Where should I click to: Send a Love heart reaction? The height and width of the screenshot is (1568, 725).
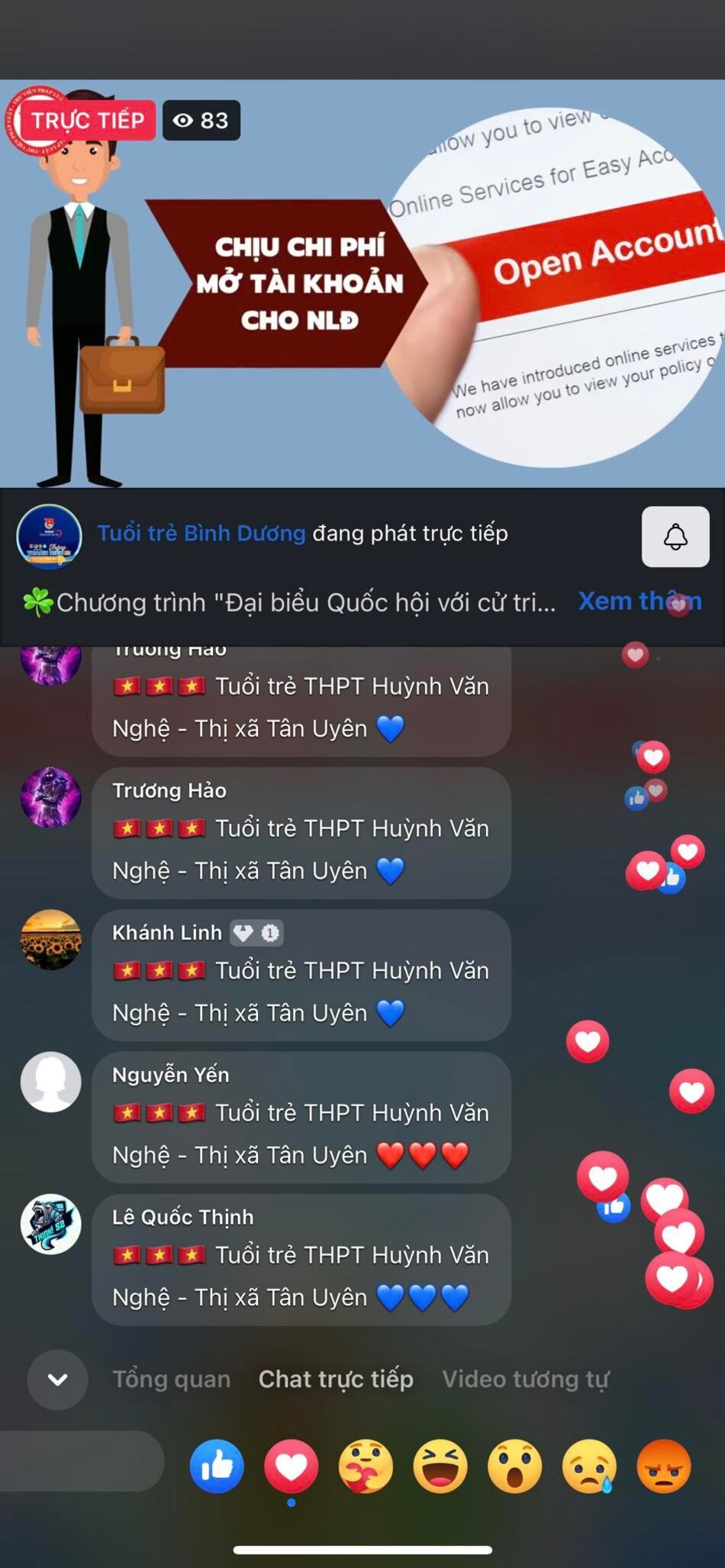291,1466
